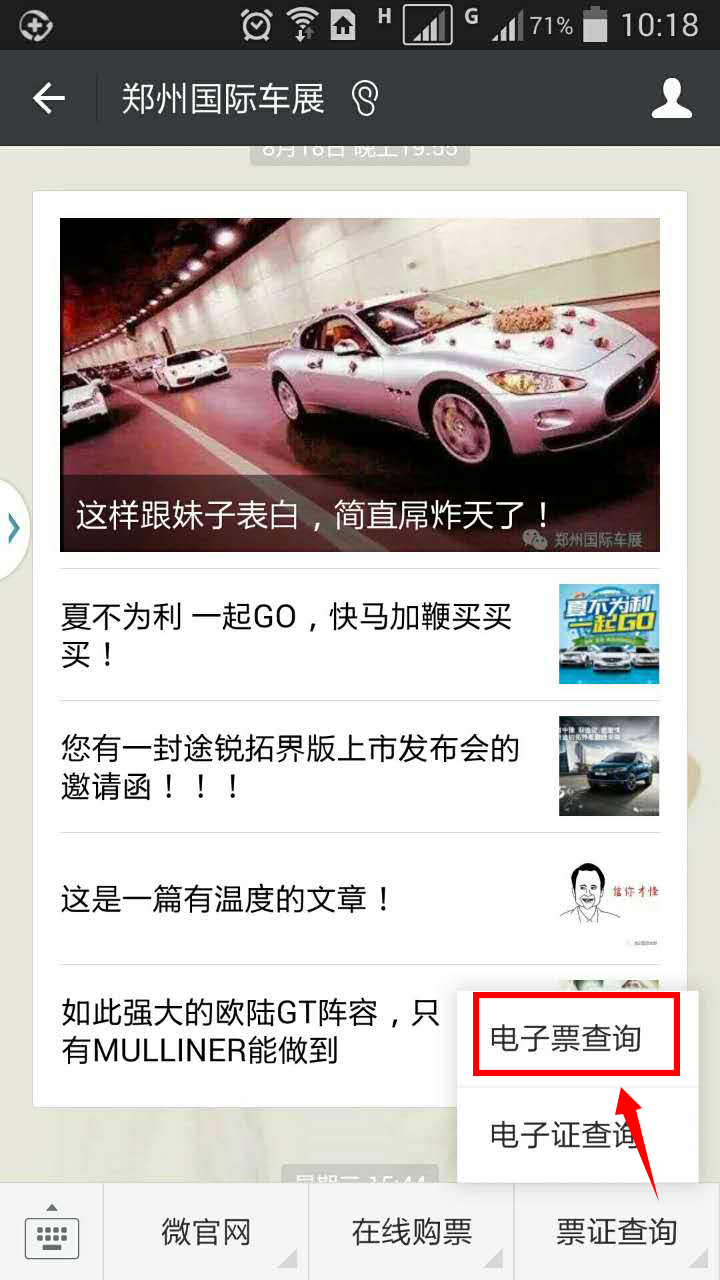Open 这是一篇有温度的文章 article
Viewport: 720px width, 1280px height.
pyautogui.click(x=360, y=898)
